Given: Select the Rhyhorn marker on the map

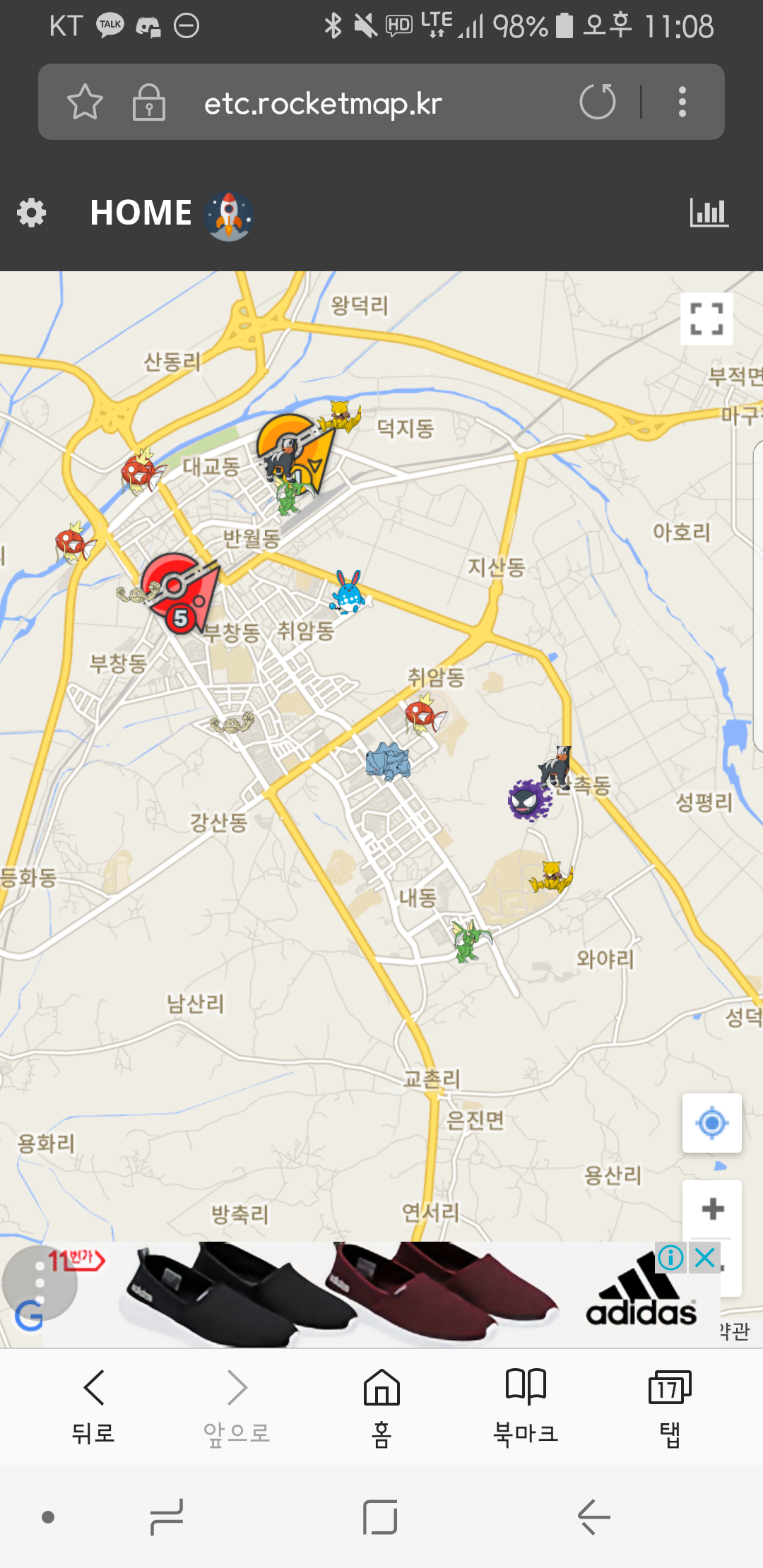Looking at the screenshot, I should point(388,761).
